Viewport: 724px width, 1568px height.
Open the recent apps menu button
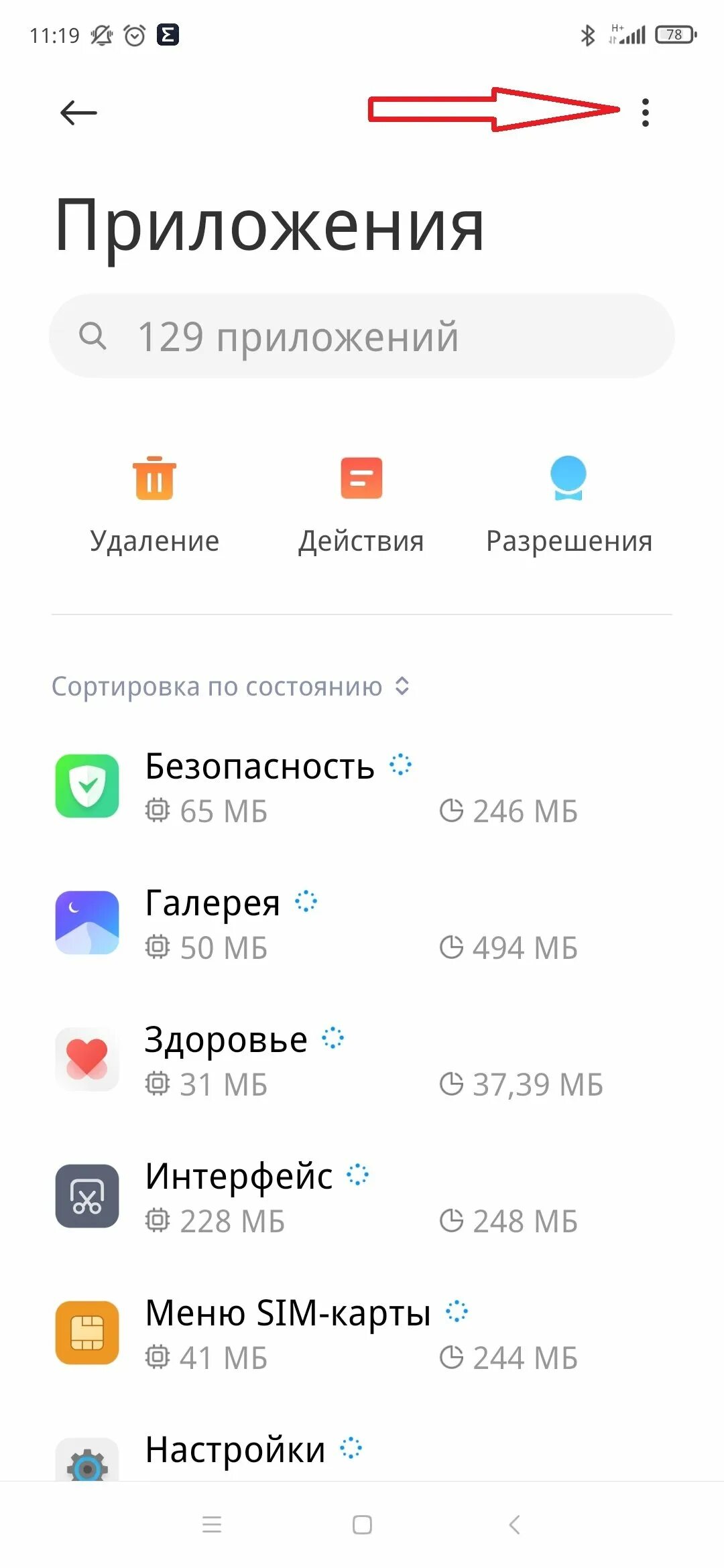pos(212,1525)
